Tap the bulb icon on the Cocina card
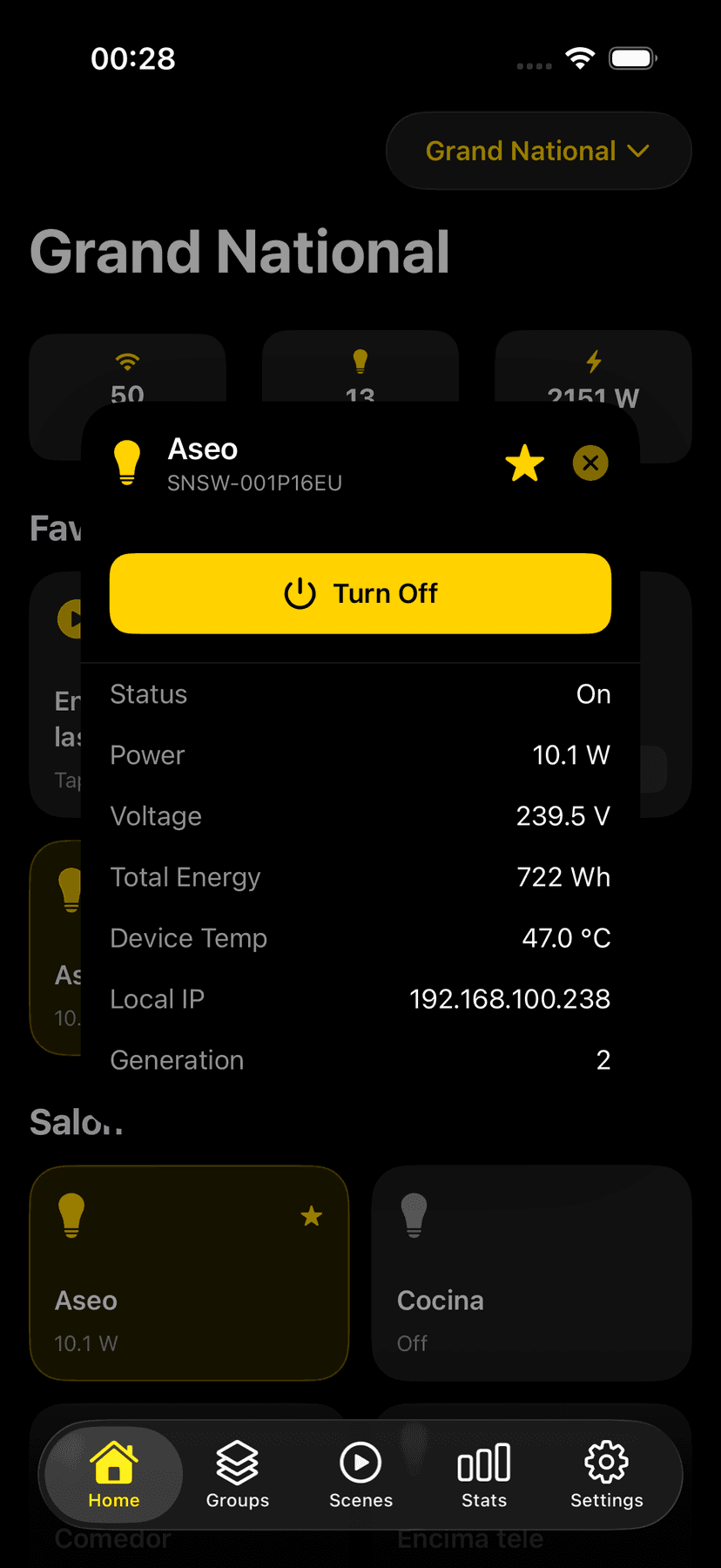Screen dimensions: 721x1568 [414, 1216]
